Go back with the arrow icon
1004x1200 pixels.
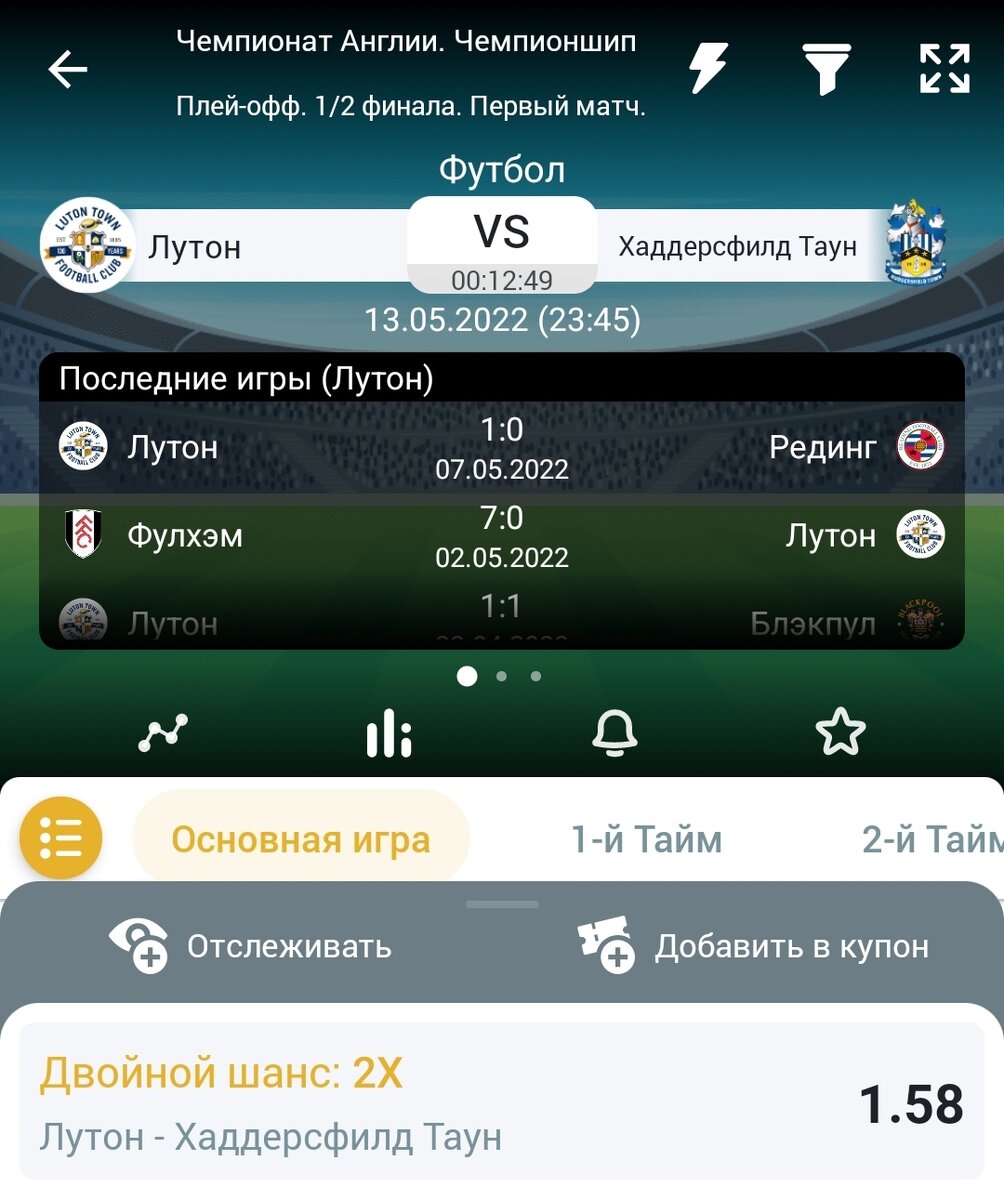(x=68, y=70)
